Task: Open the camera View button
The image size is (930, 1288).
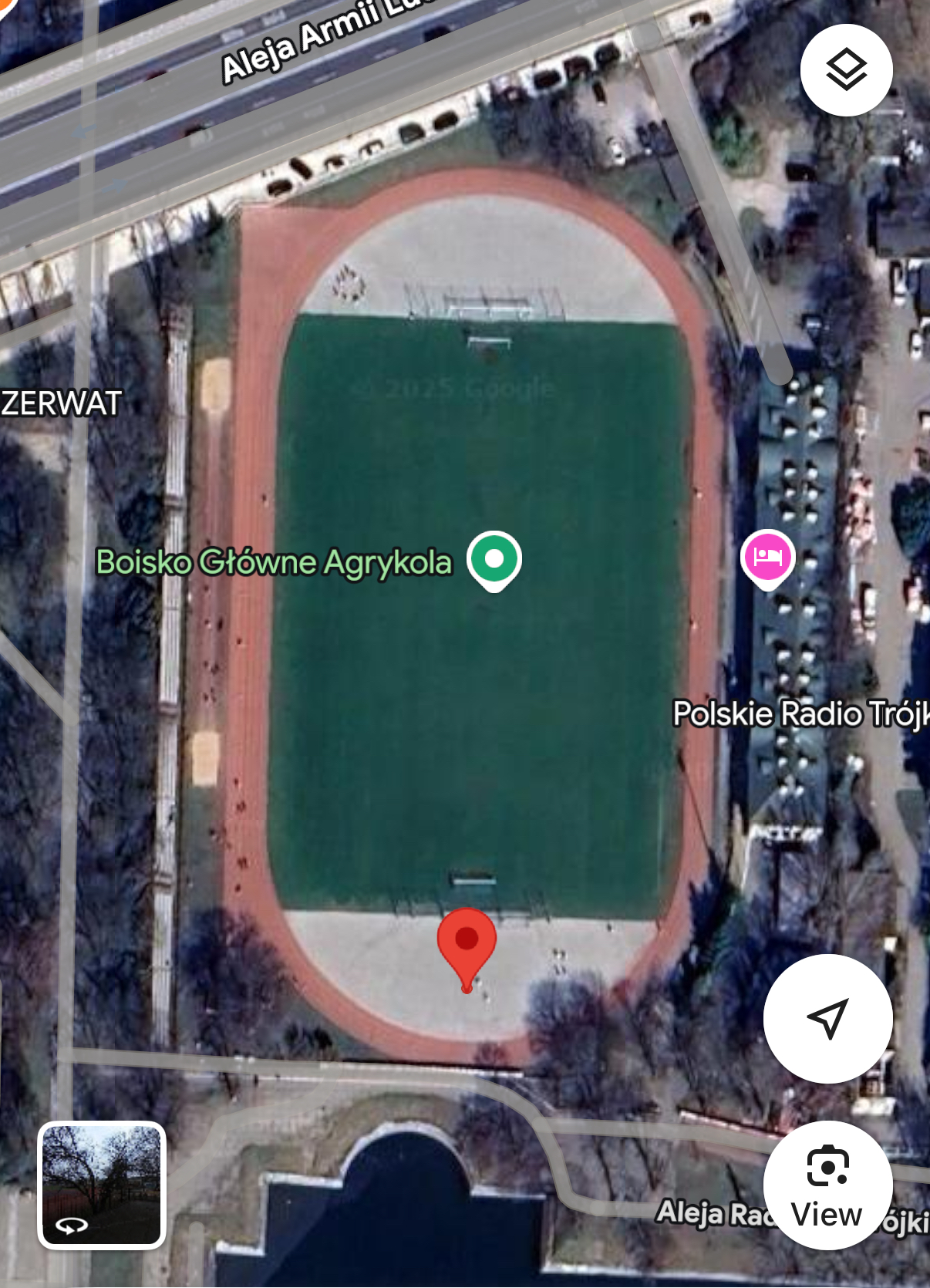Action: (827, 1185)
